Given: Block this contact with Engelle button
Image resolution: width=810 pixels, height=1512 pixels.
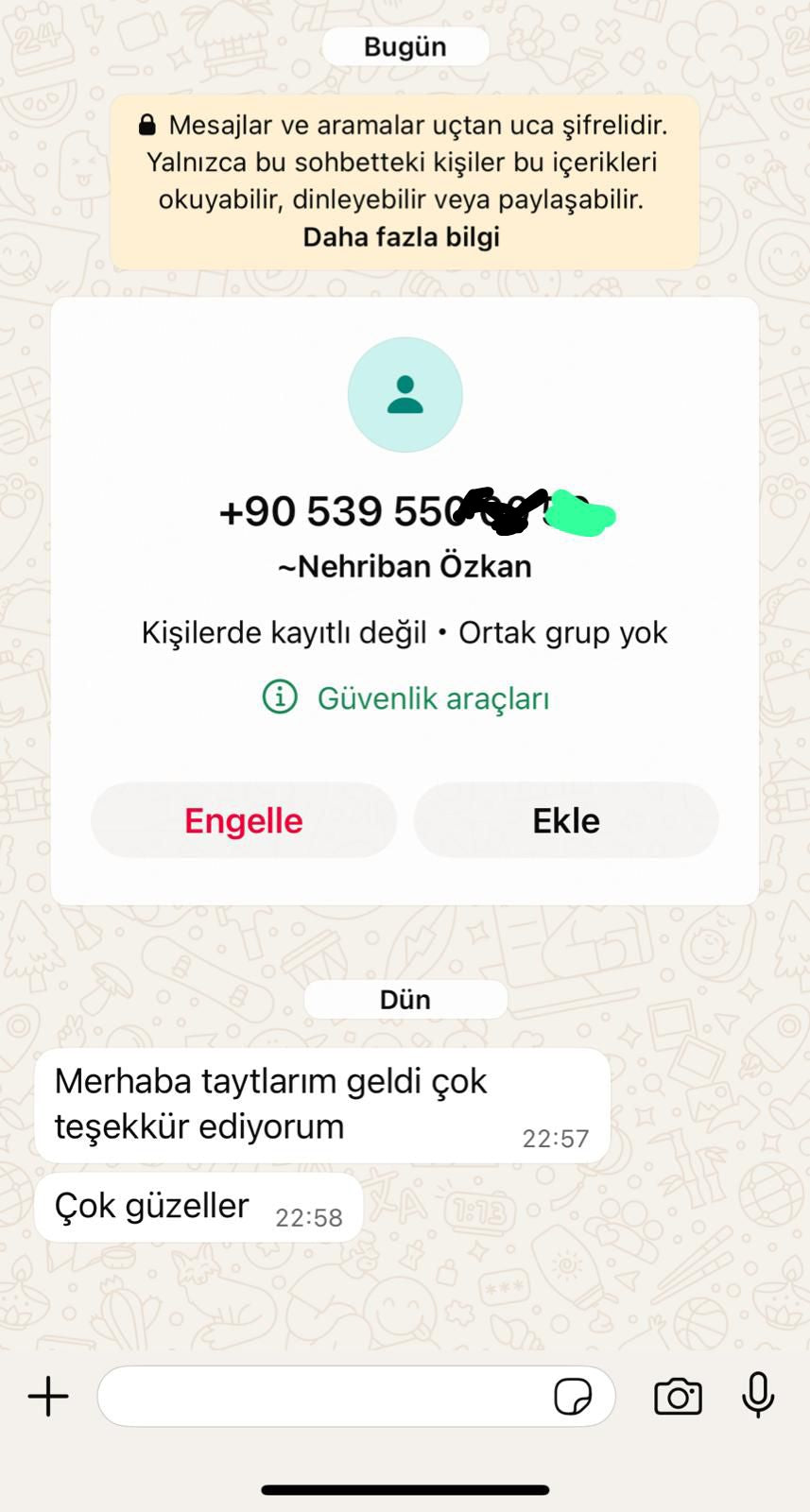Looking at the screenshot, I should tap(244, 820).
